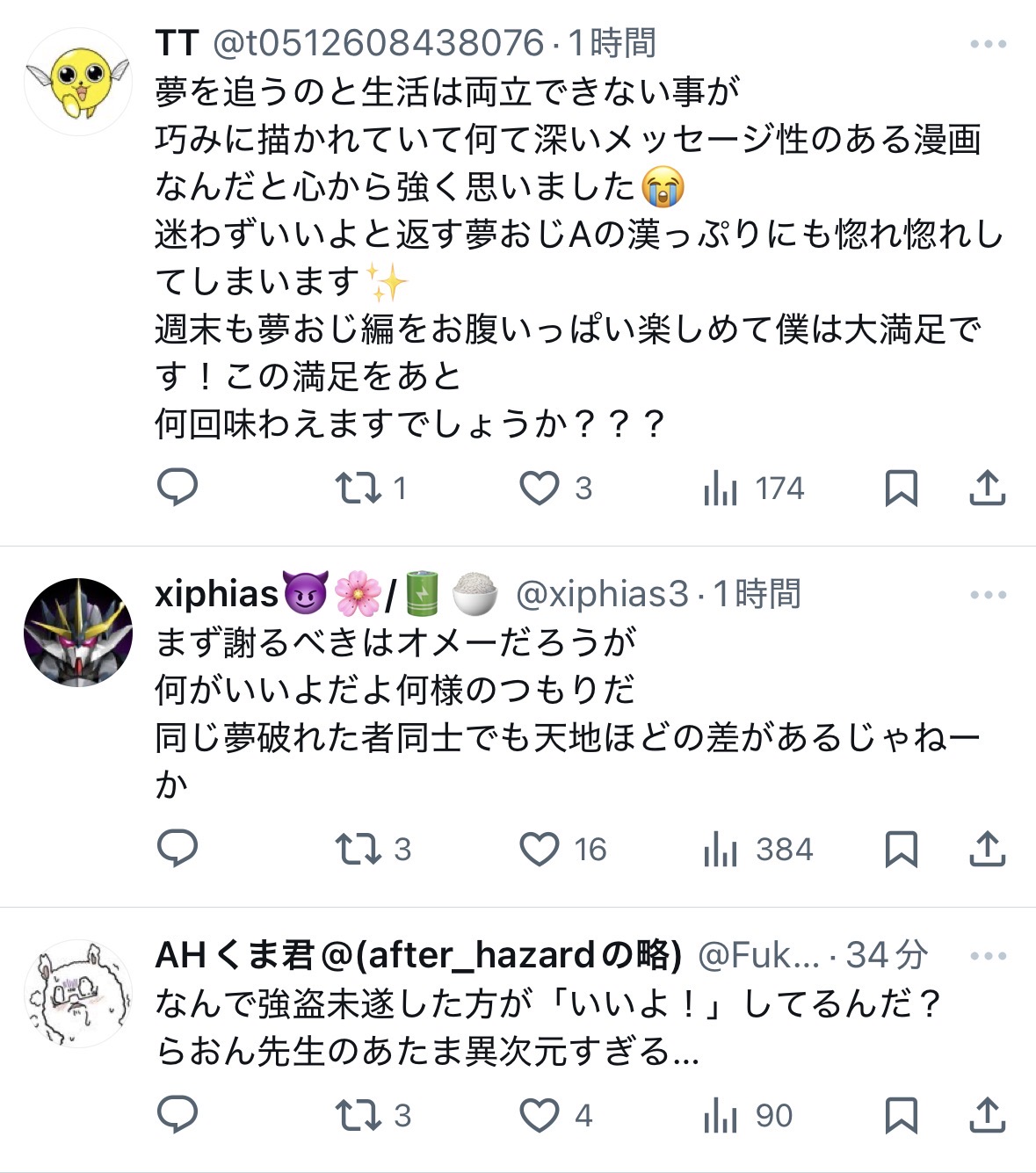The width and height of the screenshot is (1036, 1173).
Task: Open xiphias's profile avatar
Action: pyautogui.click(x=78, y=632)
